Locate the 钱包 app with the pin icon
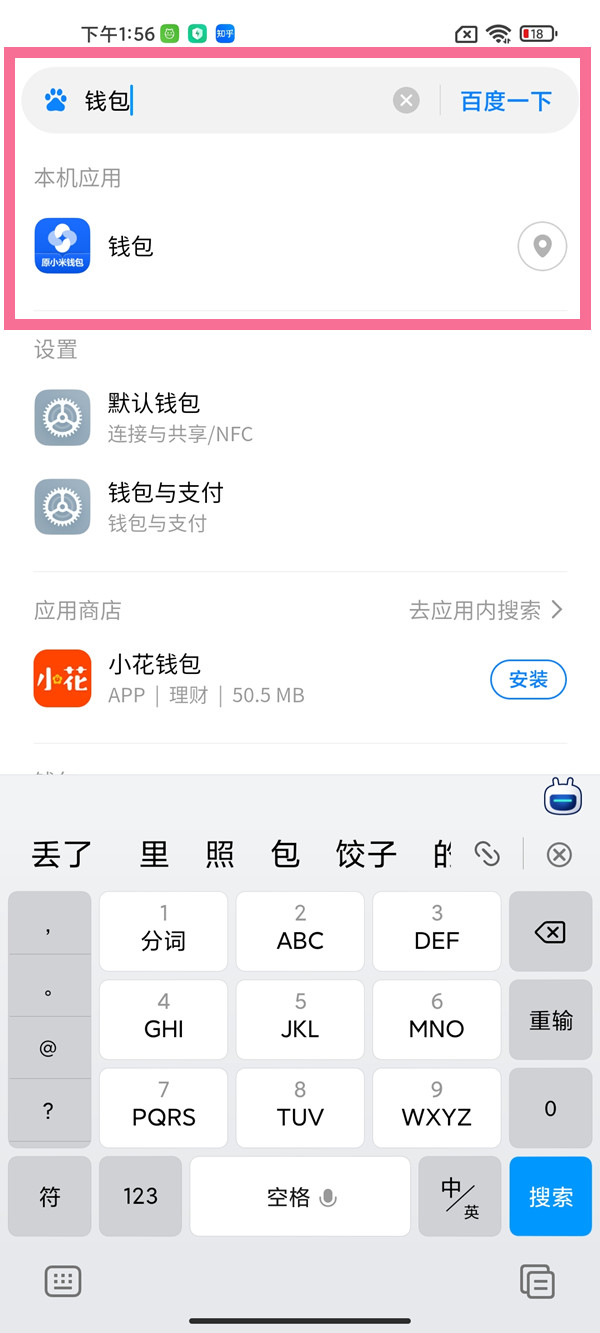 pyautogui.click(x=542, y=246)
